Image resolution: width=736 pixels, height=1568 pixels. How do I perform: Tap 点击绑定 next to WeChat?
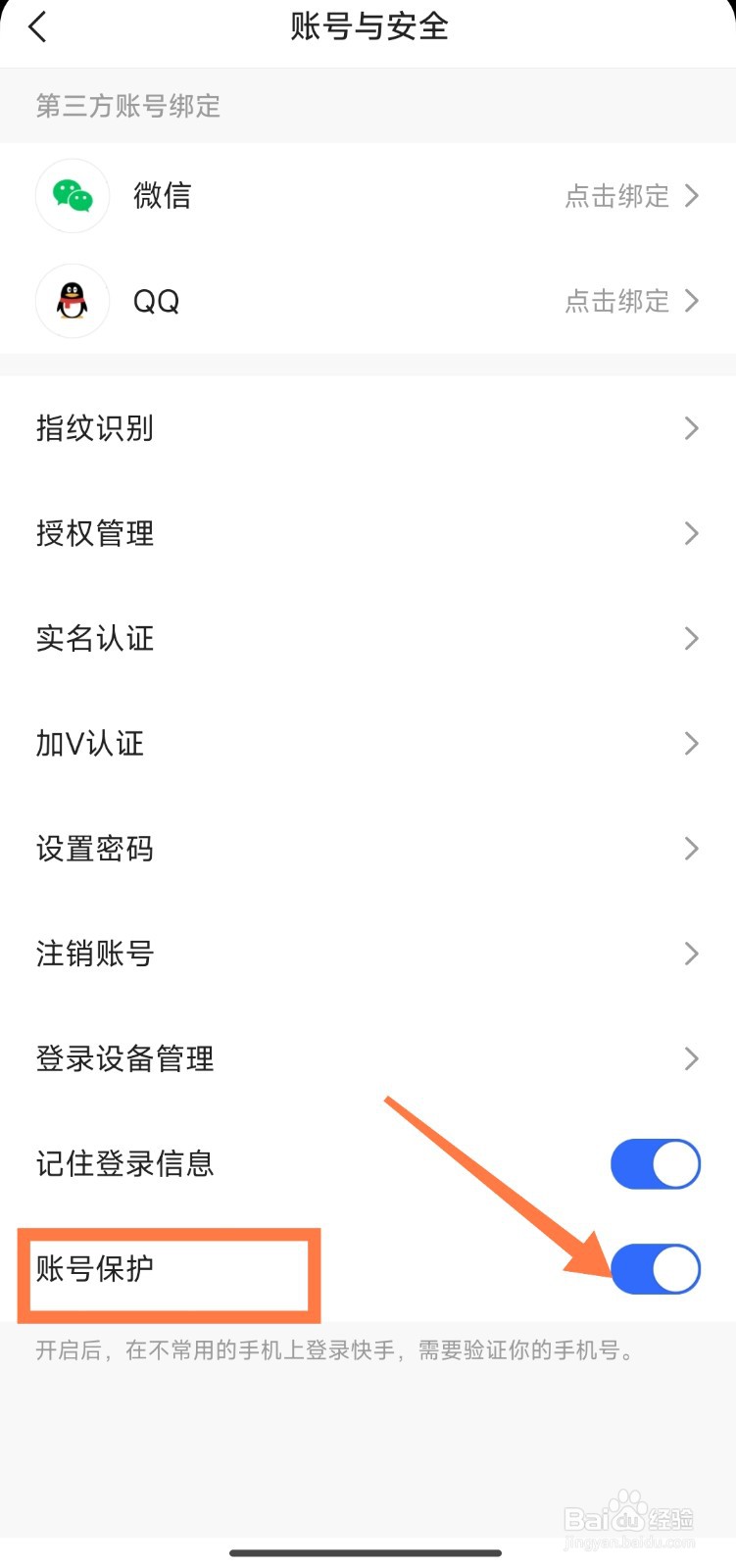click(x=617, y=196)
